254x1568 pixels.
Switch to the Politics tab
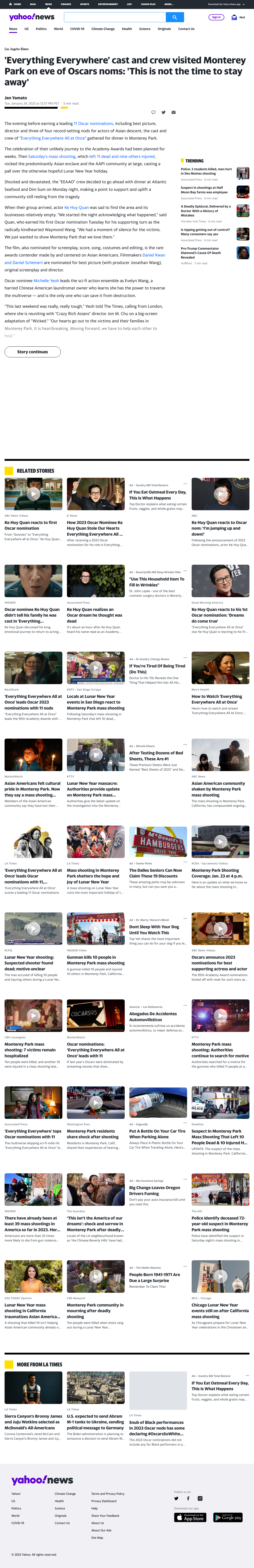tap(41, 29)
